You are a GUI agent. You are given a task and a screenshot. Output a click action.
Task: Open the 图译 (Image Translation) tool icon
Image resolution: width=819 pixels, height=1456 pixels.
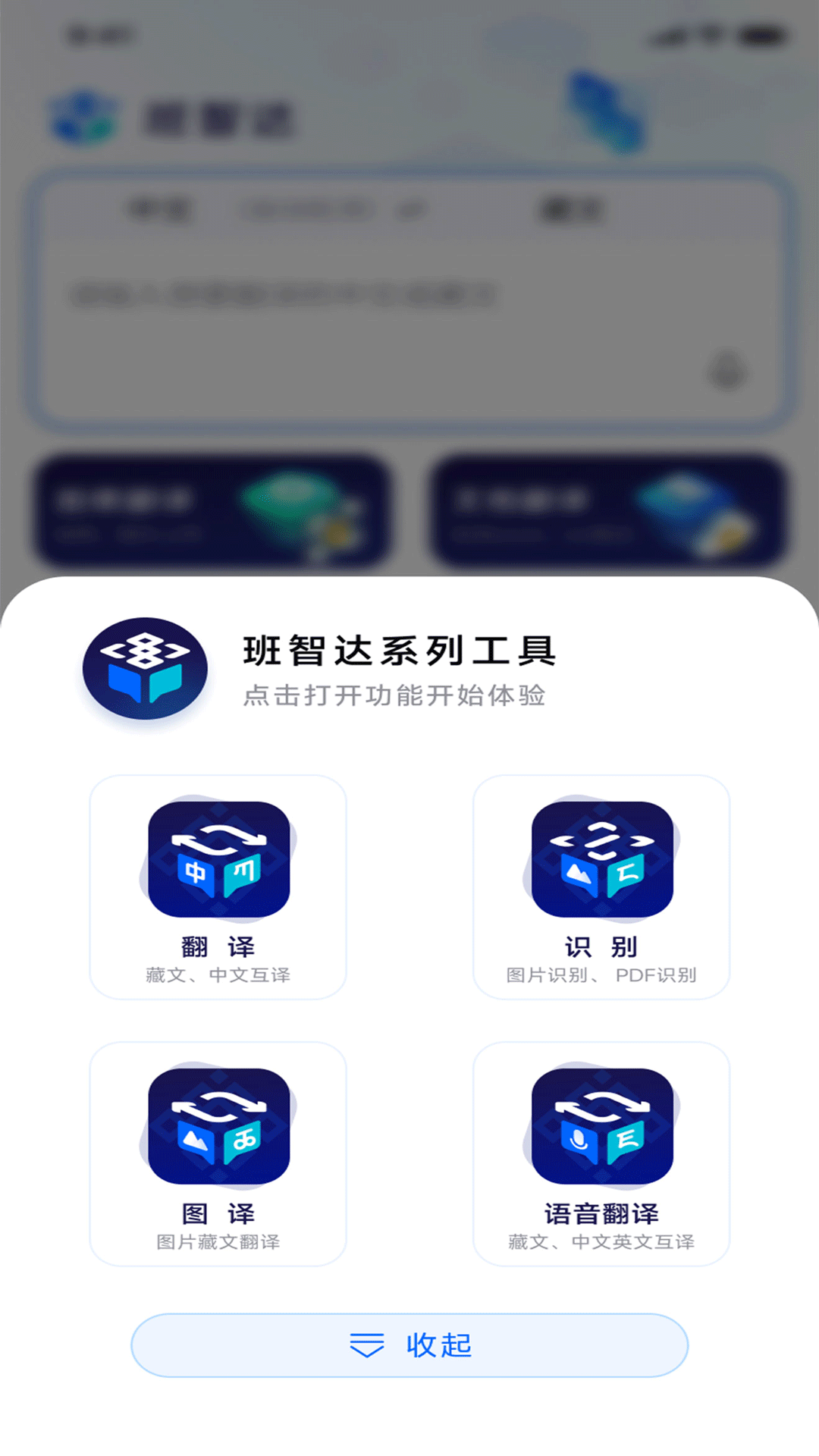click(218, 1130)
